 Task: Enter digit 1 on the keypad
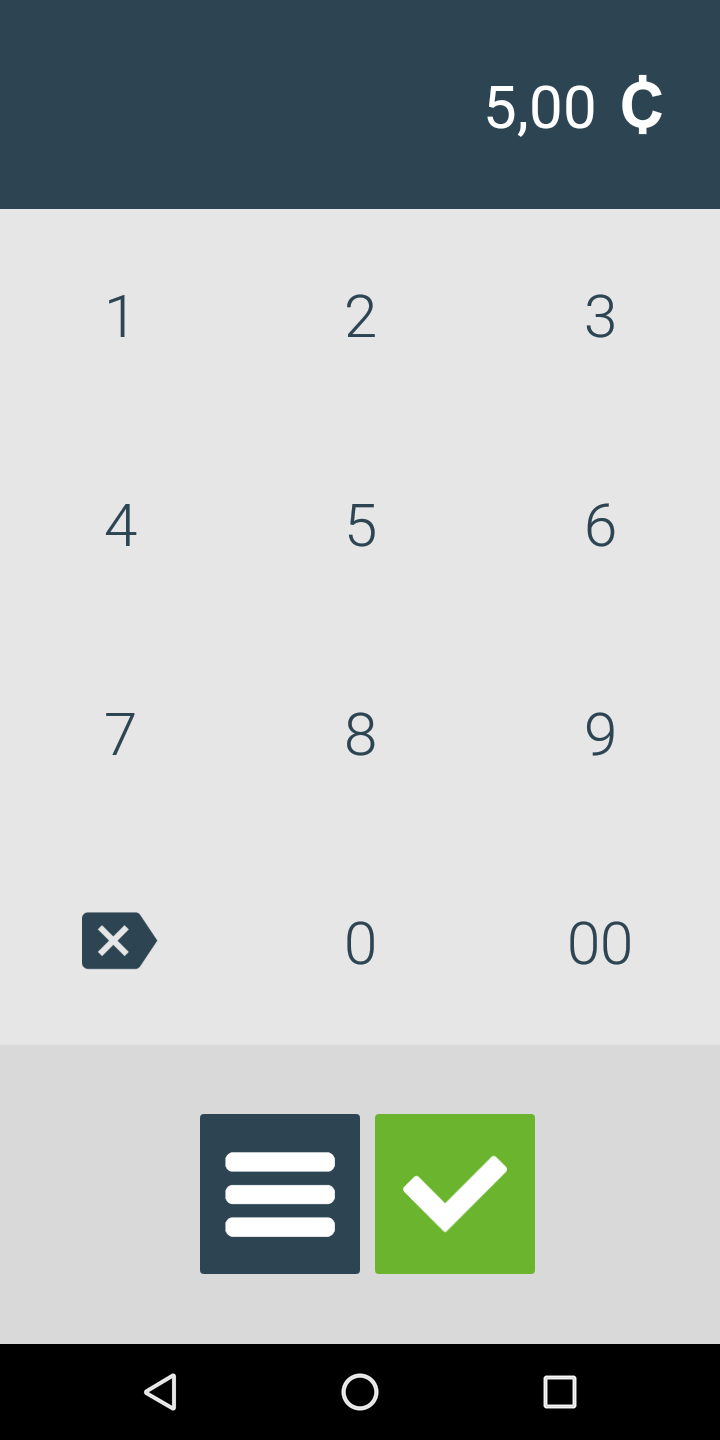pyautogui.click(x=120, y=316)
